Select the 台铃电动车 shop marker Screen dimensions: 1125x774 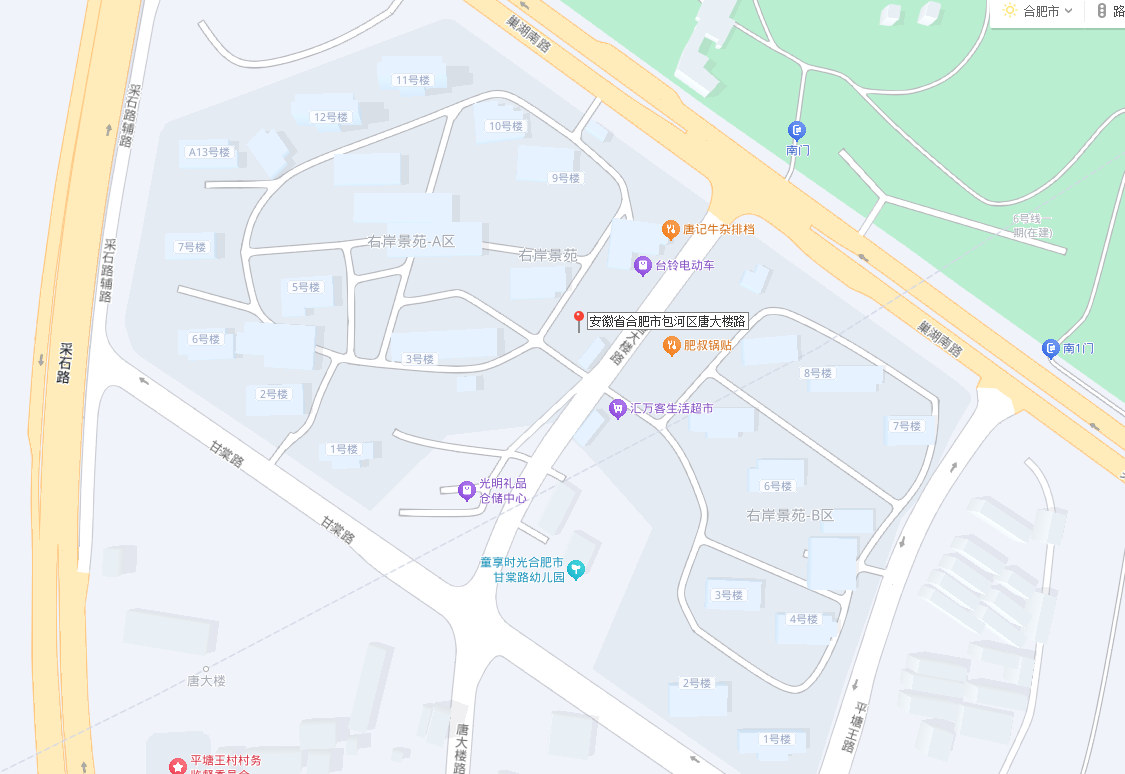tap(643, 266)
